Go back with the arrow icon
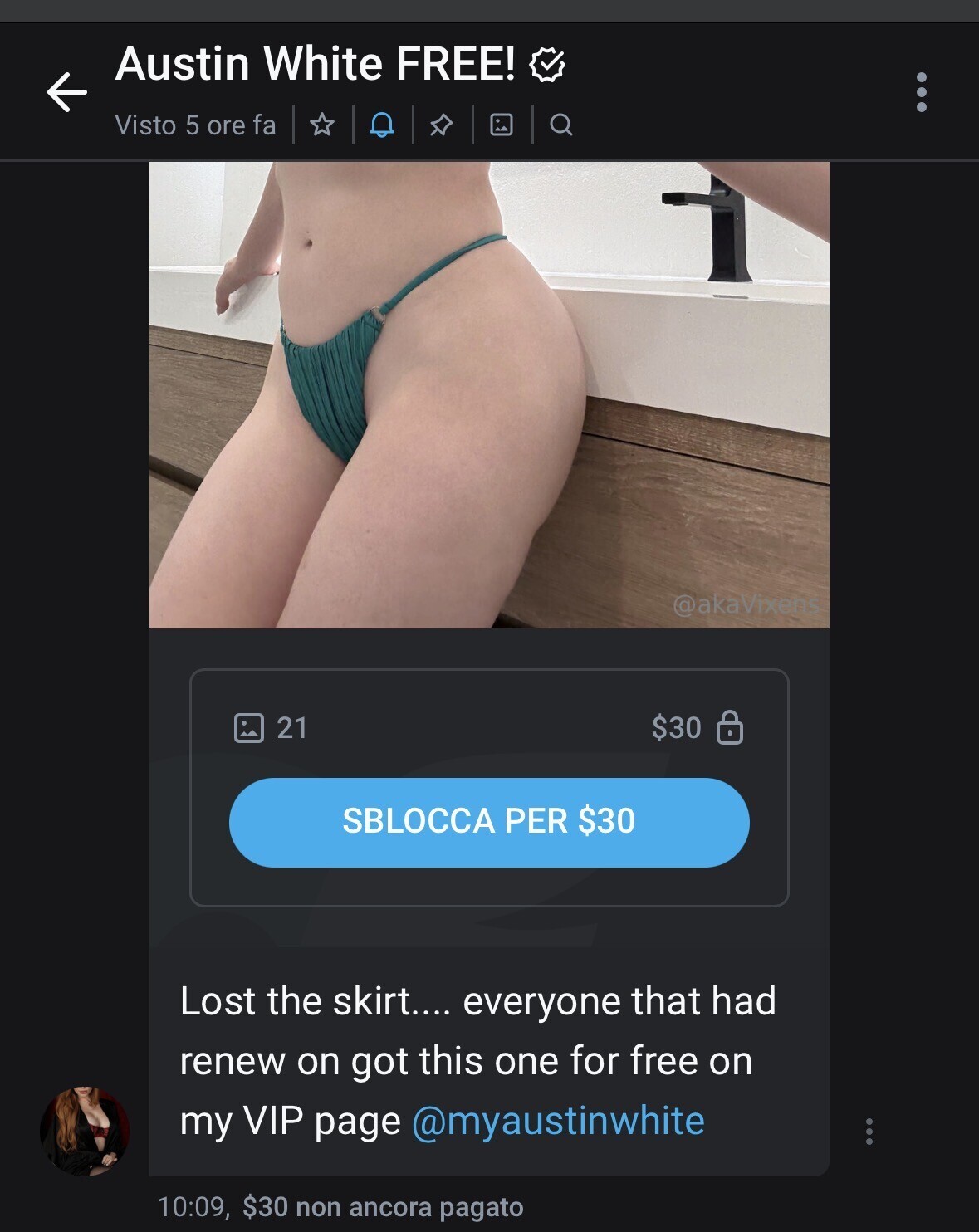Screen dimensions: 979x1232 coord(67,91)
